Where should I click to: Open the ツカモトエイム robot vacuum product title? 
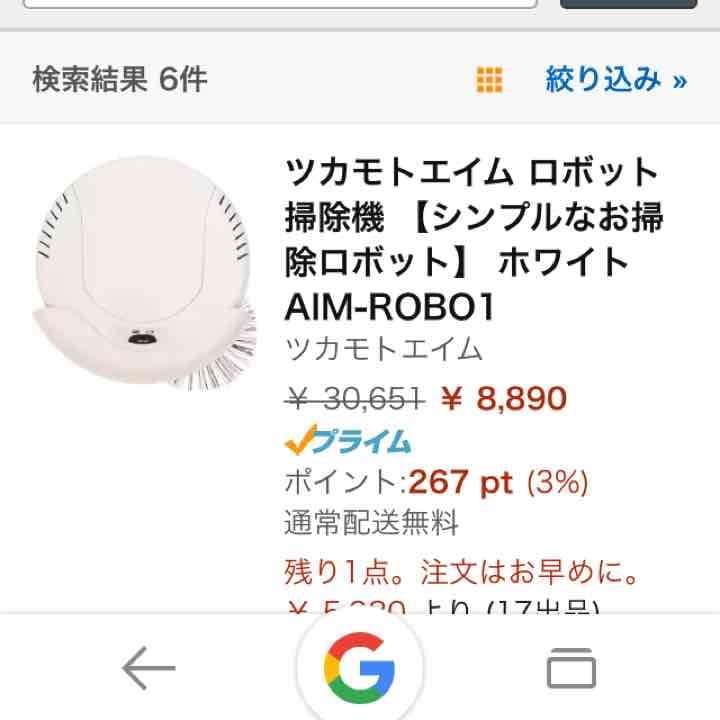(473, 239)
